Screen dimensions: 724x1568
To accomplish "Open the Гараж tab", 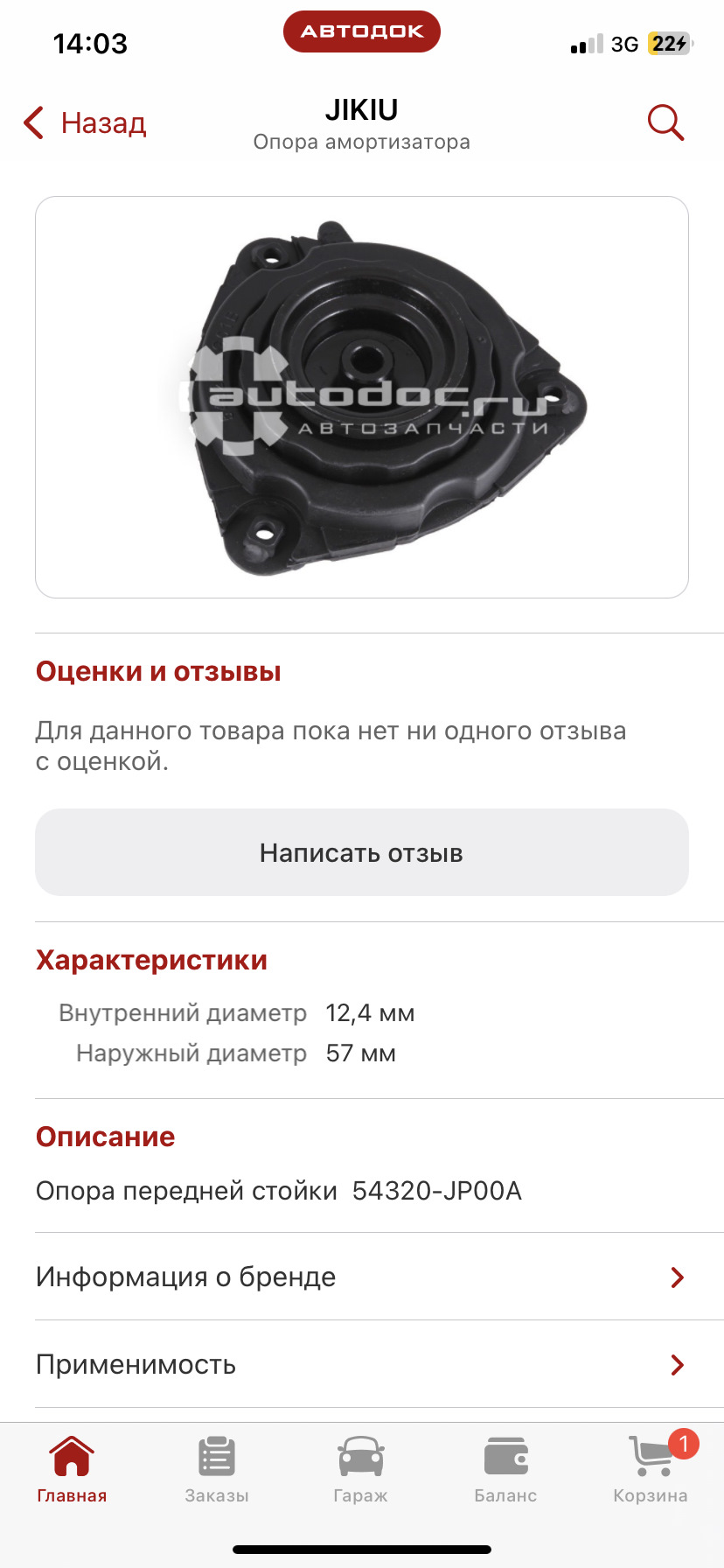I will tap(361, 1469).
